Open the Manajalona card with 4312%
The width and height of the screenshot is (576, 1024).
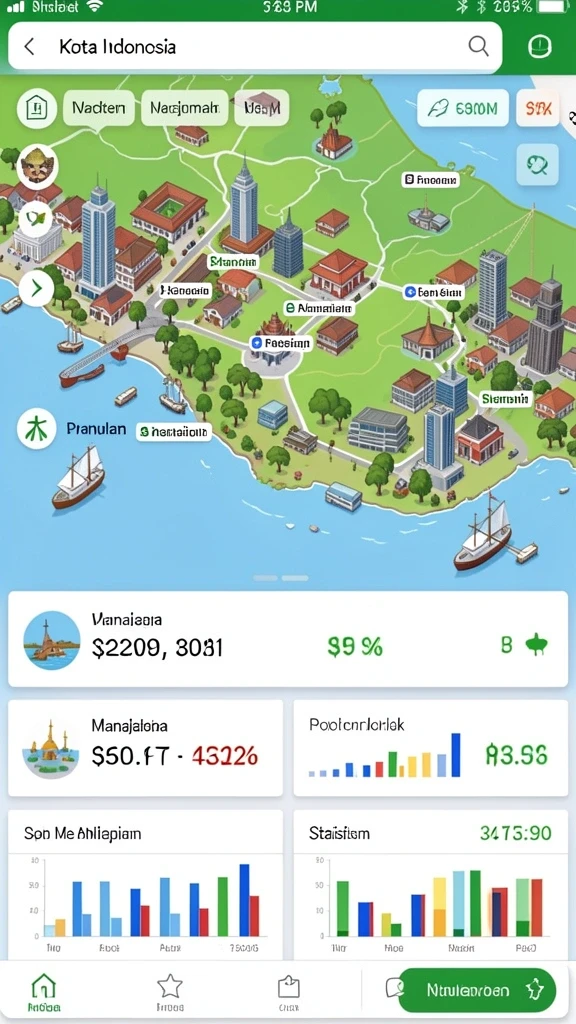[145, 748]
